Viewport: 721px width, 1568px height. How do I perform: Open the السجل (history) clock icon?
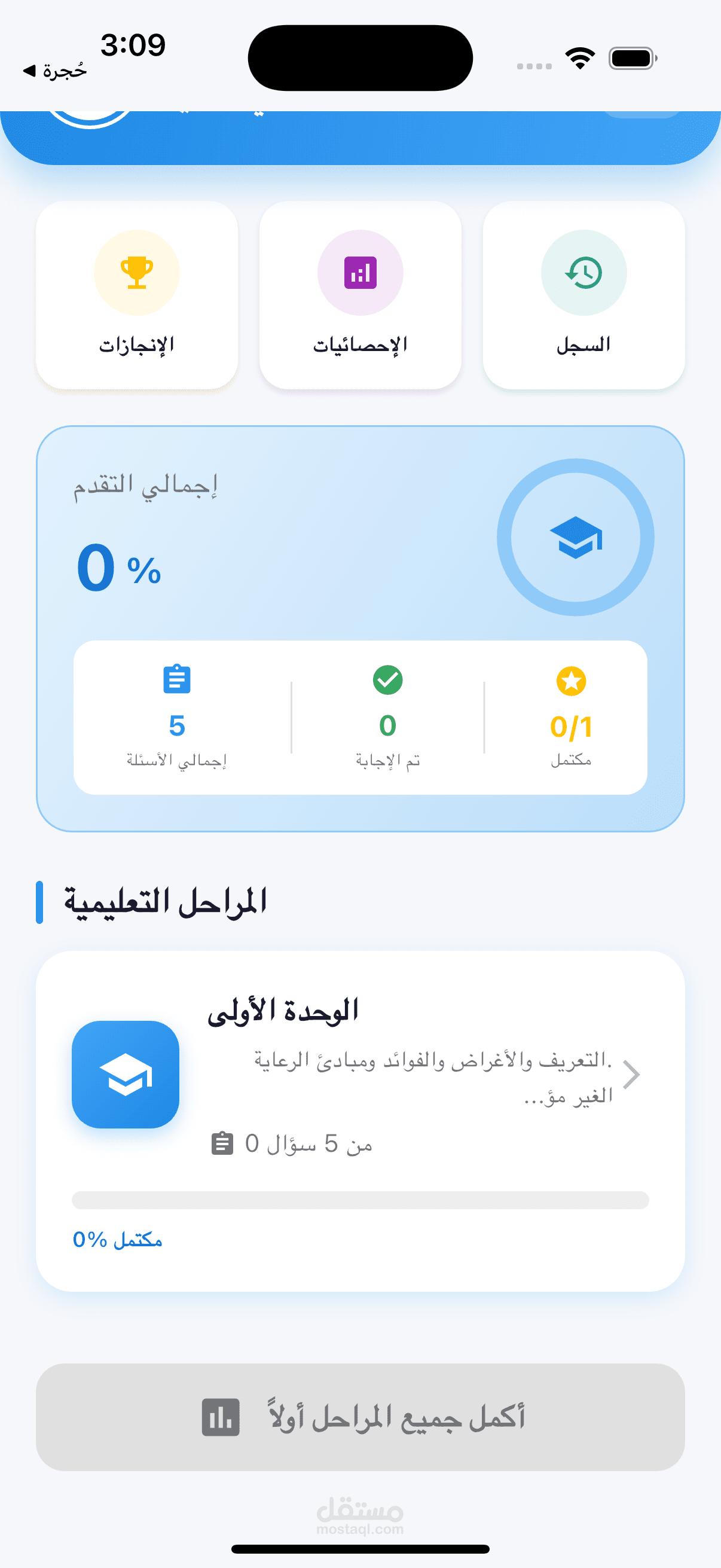tap(583, 273)
